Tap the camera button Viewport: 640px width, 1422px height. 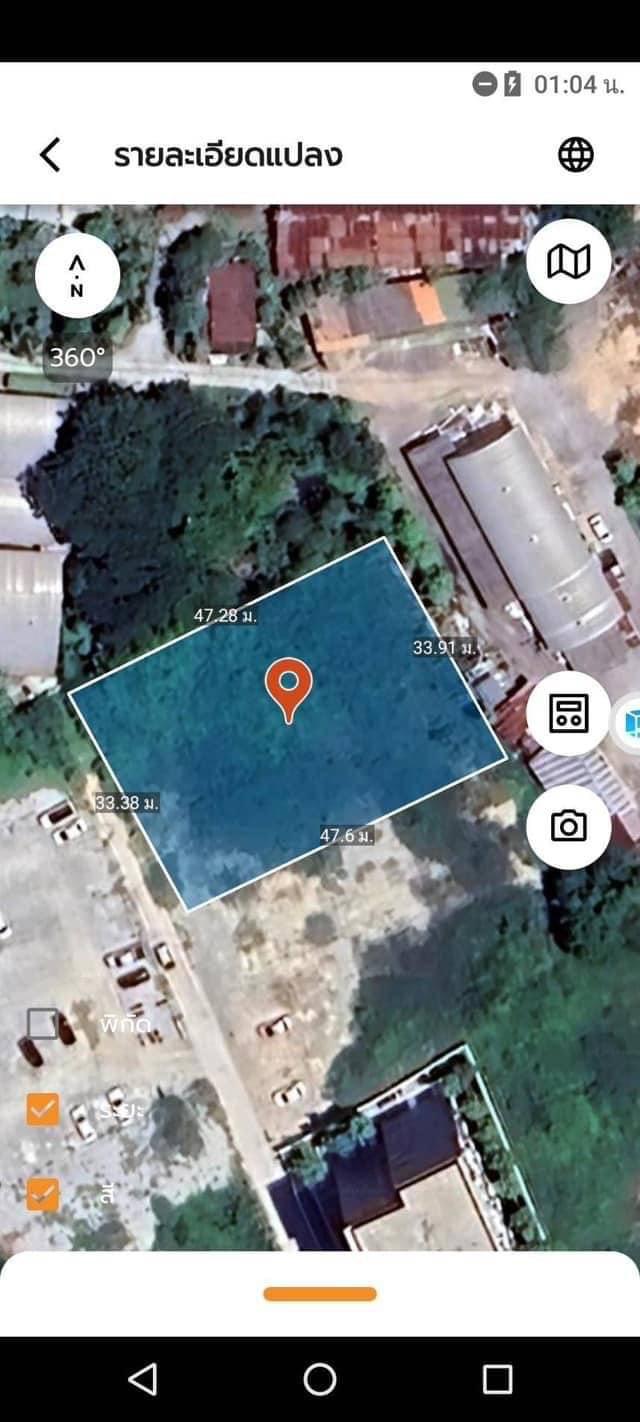tap(568, 826)
